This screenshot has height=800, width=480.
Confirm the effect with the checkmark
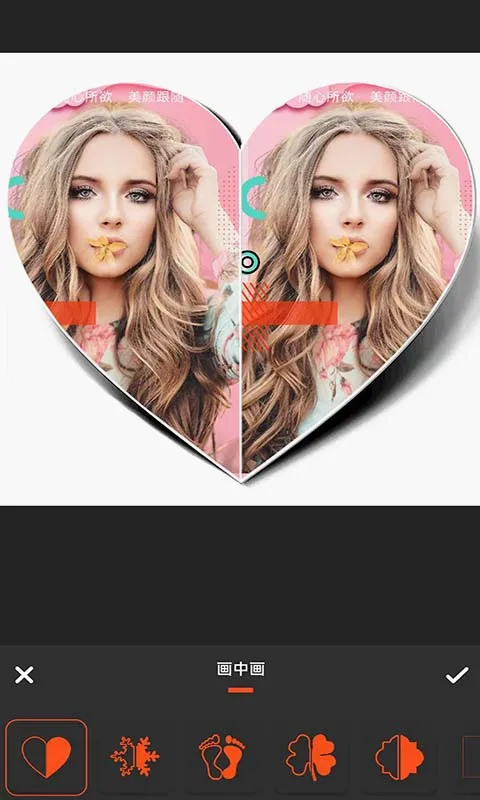click(457, 675)
